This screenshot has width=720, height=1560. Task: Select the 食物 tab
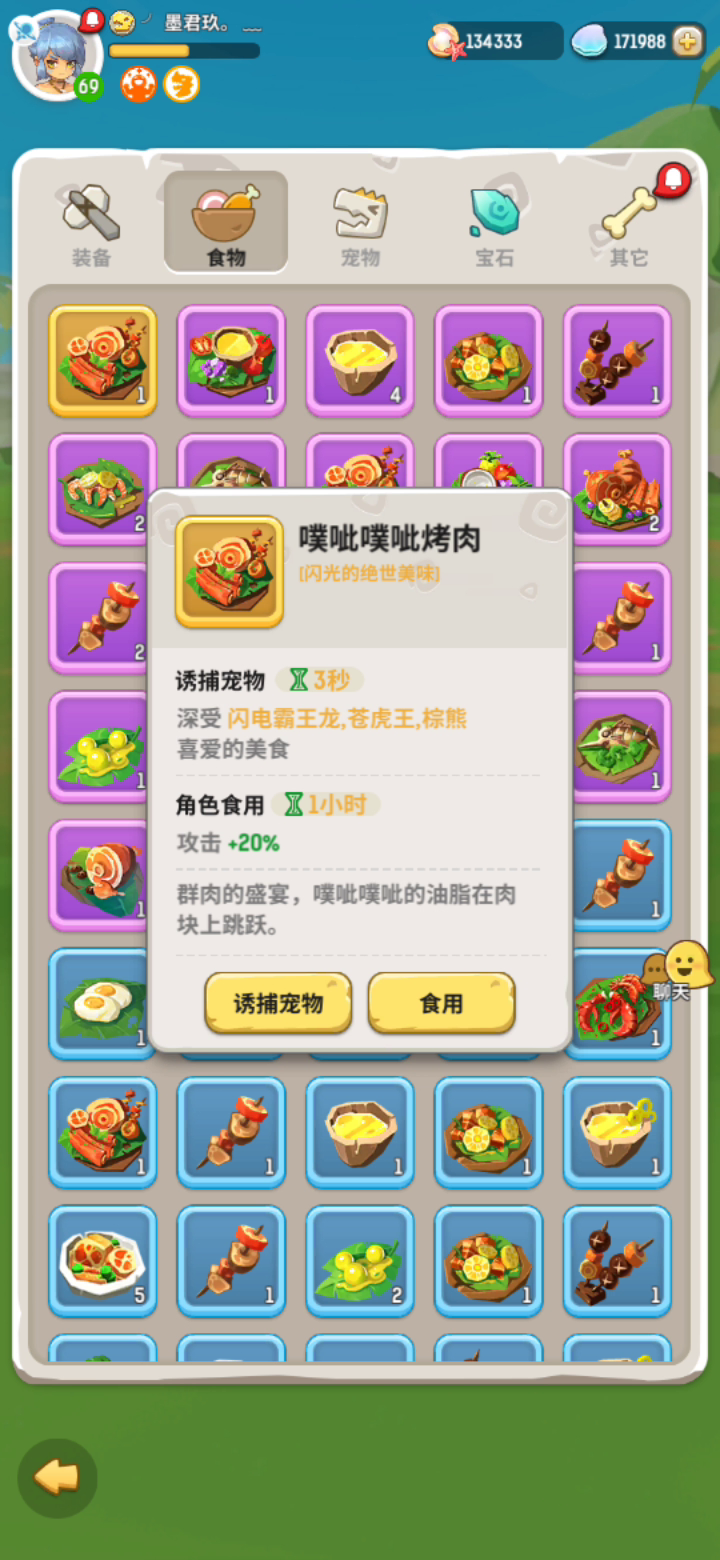pos(226,223)
